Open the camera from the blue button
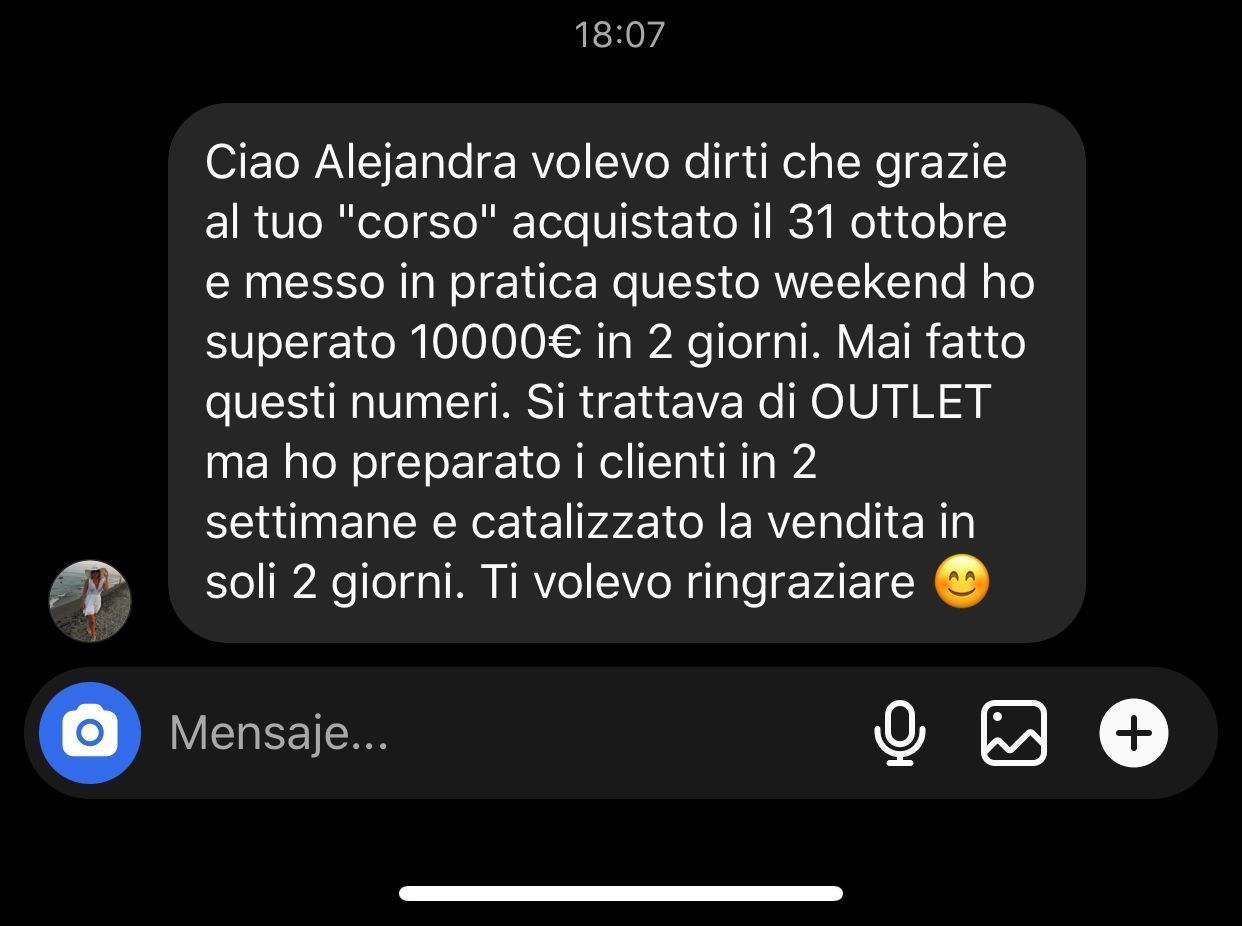Viewport: 1242px width, 926px height. click(90, 733)
